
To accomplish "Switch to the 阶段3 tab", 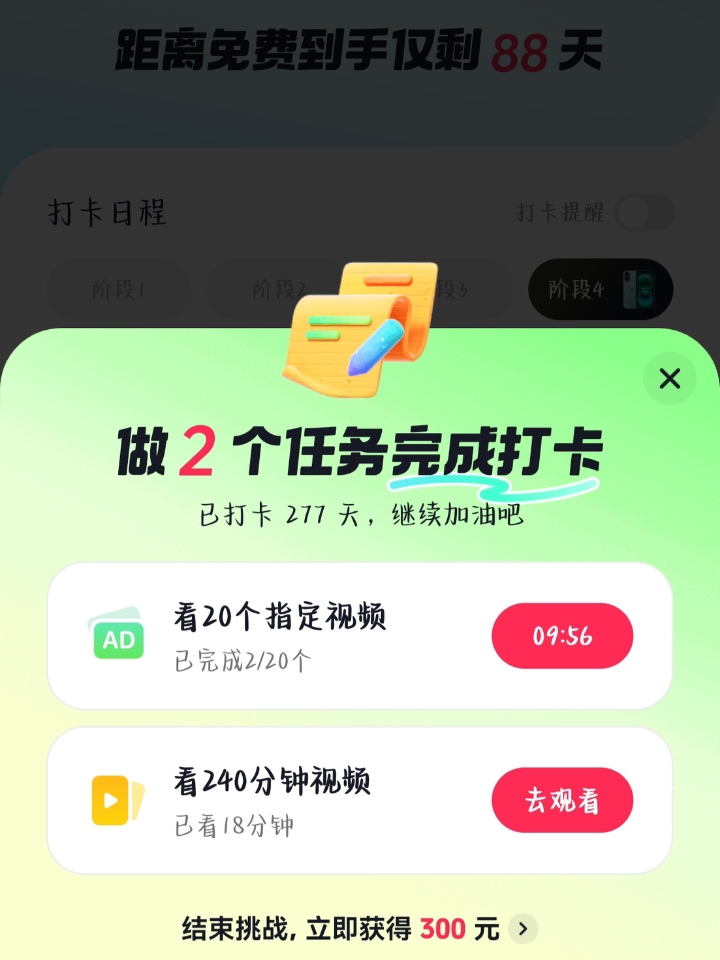I will click(440, 289).
